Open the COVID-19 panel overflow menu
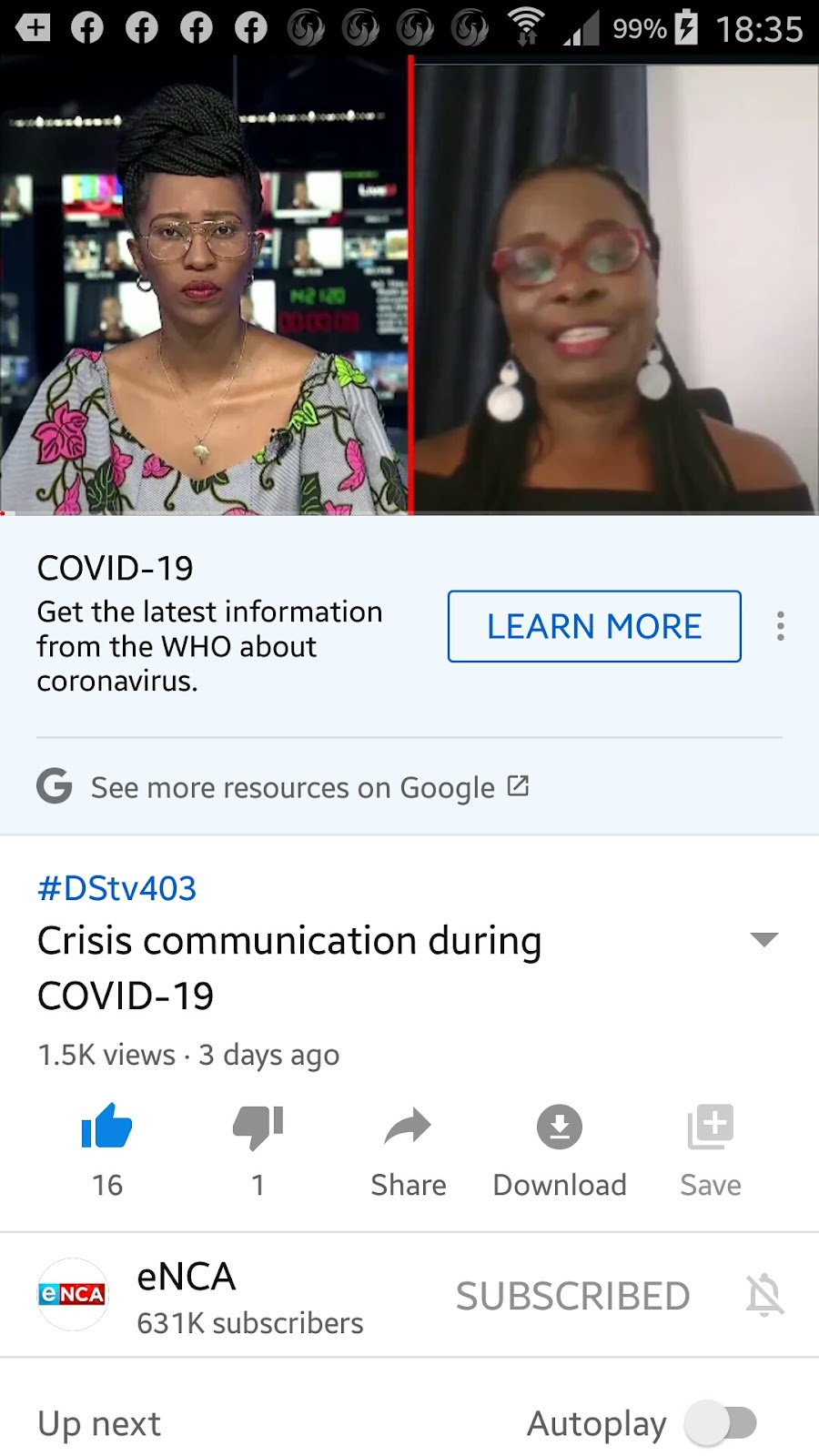 pyautogui.click(x=780, y=626)
